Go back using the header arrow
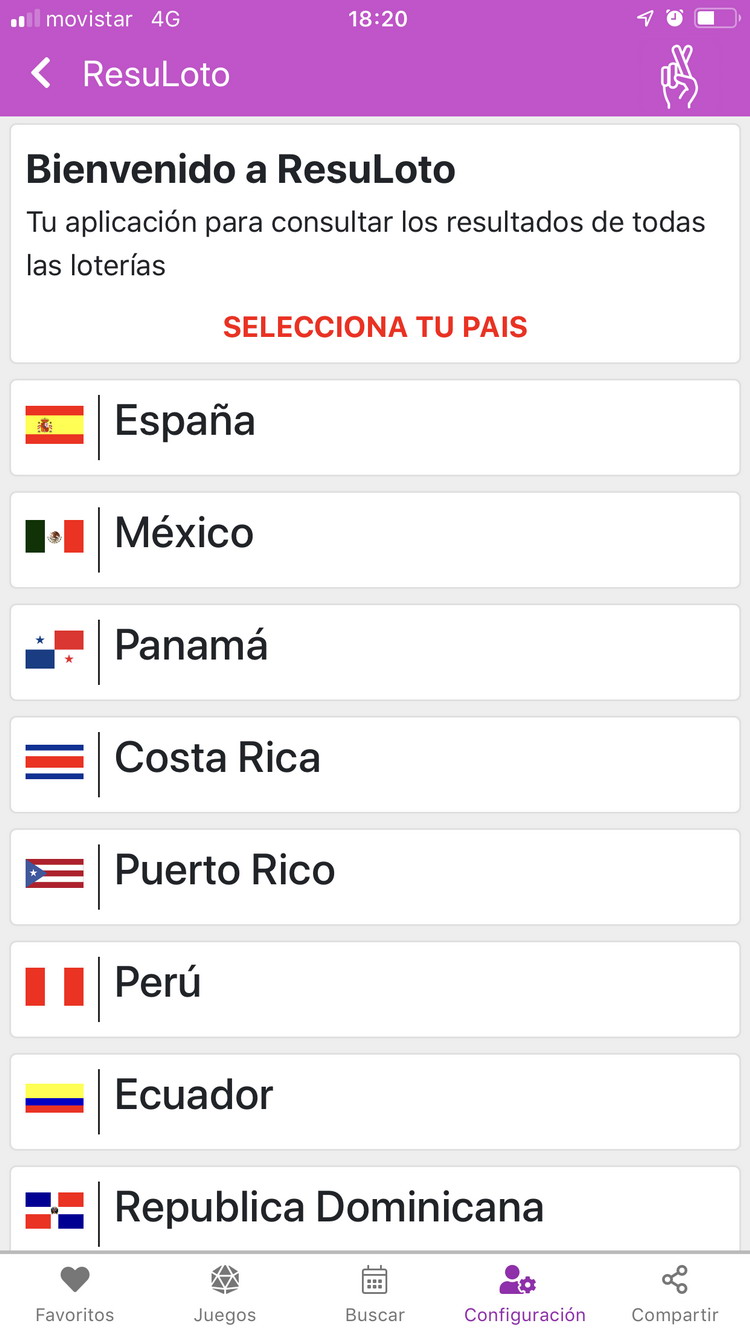The height and width of the screenshot is (1334, 750). (x=41, y=74)
